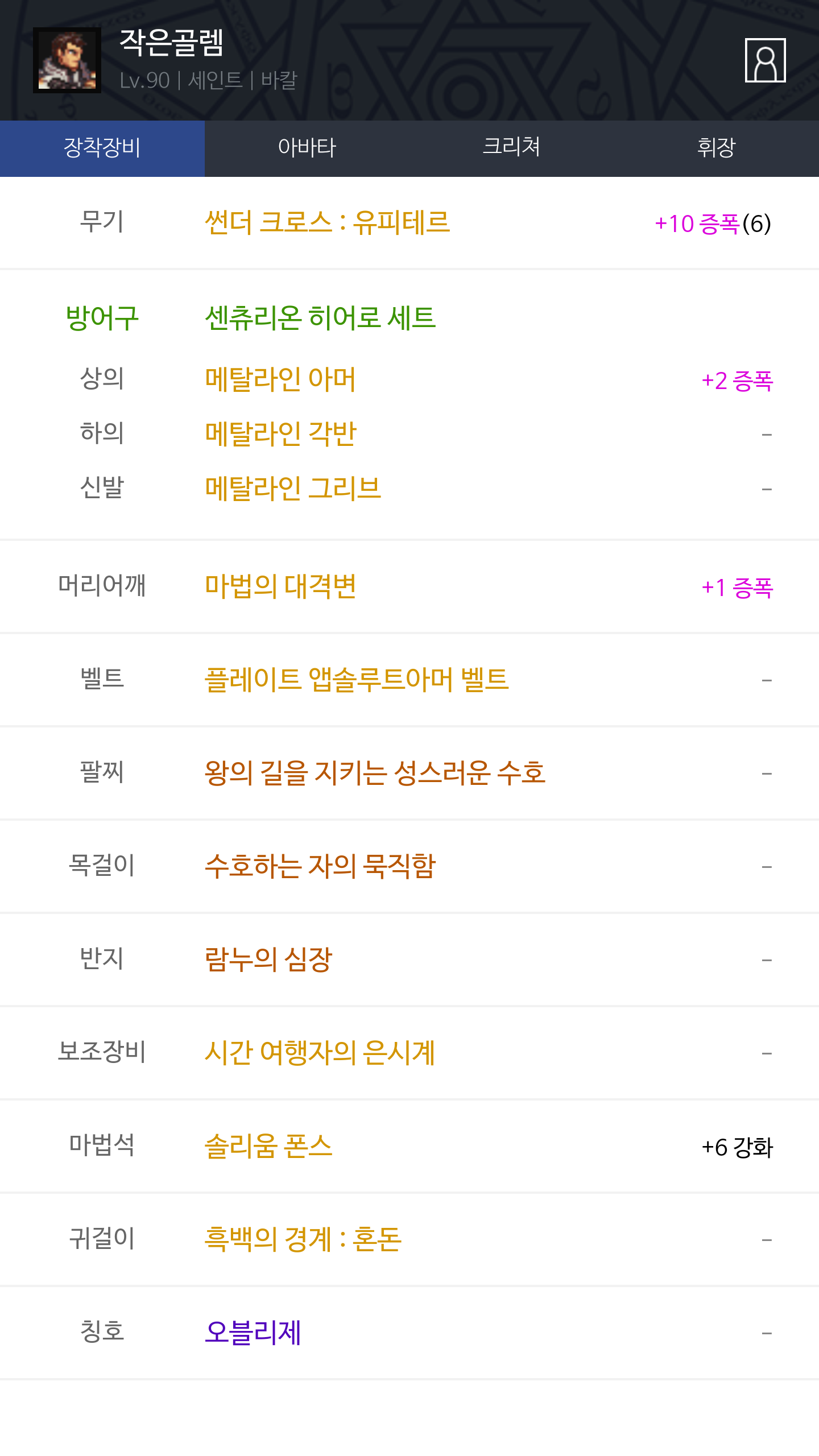Image resolution: width=819 pixels, height=1456 pixels.
Task: View 시간 여행자의 은시계 item
Action: pyautogui.click(x=320, y=1053)
